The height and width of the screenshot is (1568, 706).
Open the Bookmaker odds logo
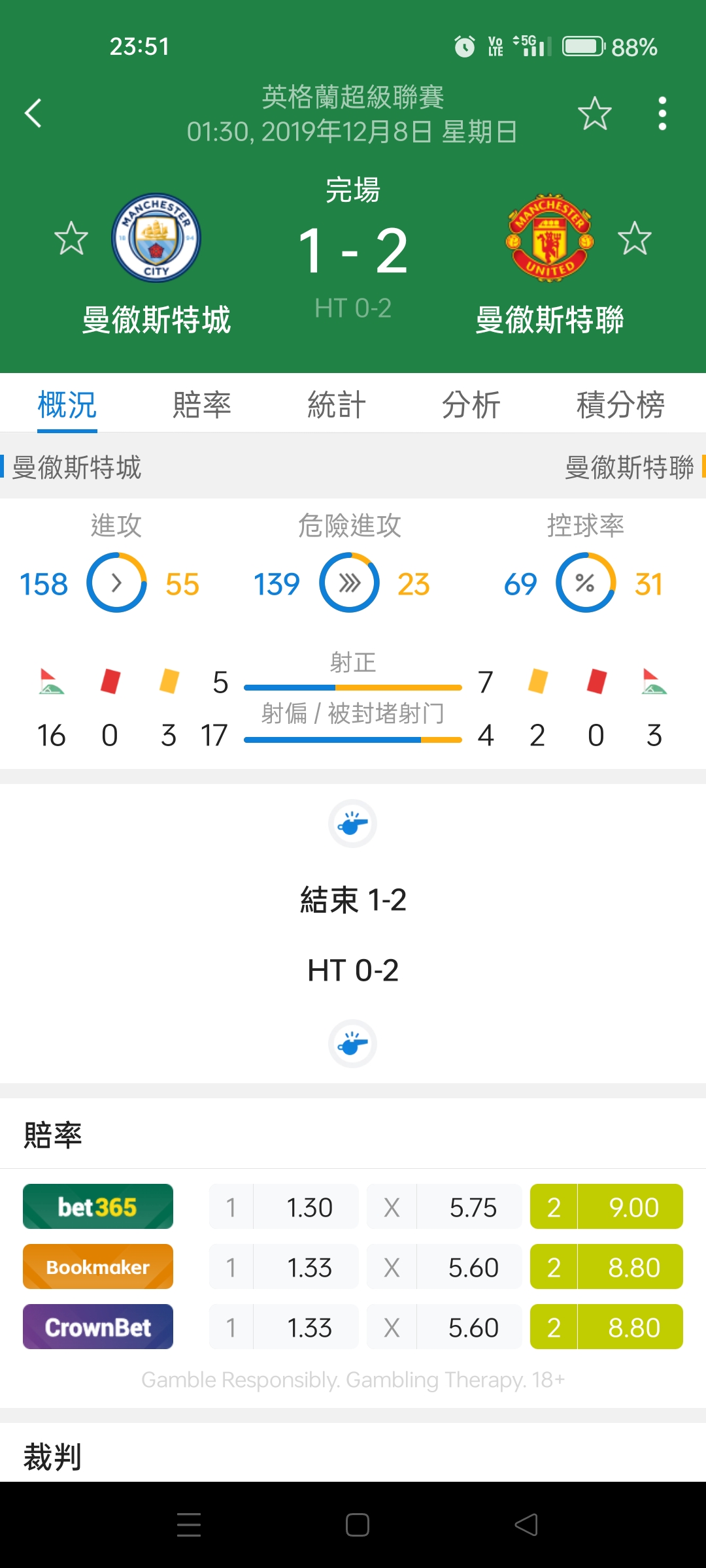98,1267
